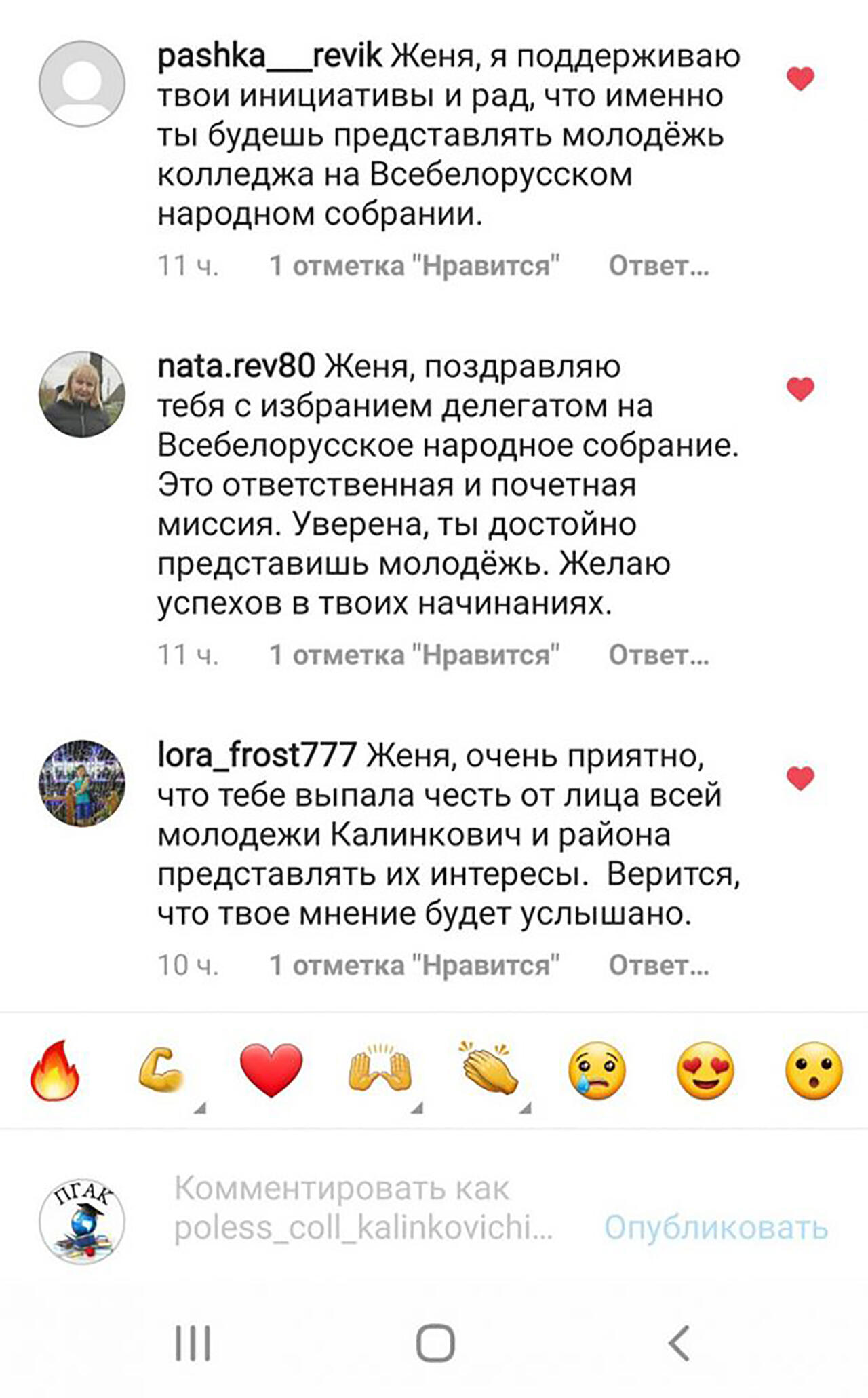Publish the comment with Опубликовать
The height and width of the screenshot is (1398, 868).
715,1228
